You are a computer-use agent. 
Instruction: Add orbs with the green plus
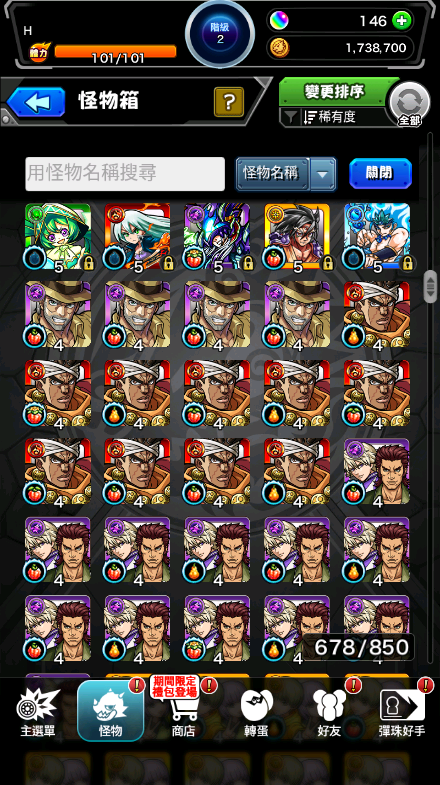click(x=401, y=21)
